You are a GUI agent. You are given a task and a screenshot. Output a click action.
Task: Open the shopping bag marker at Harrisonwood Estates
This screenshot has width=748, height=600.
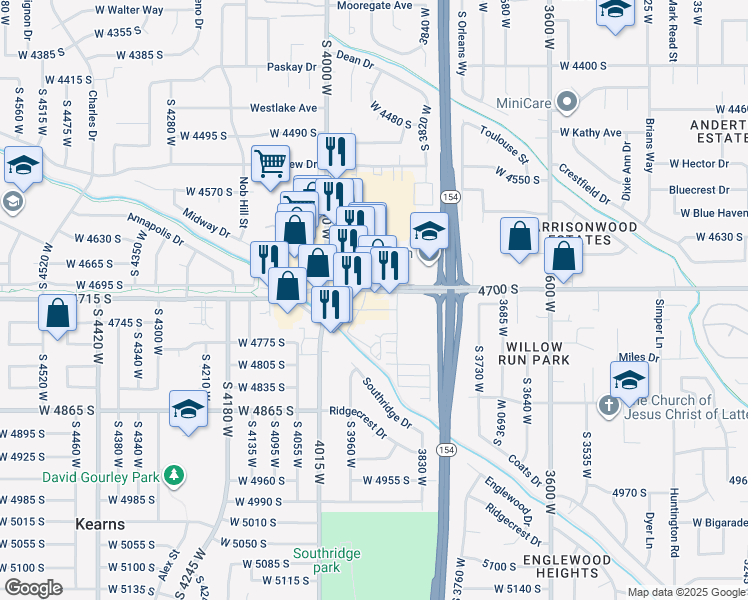tap(520, 238)
